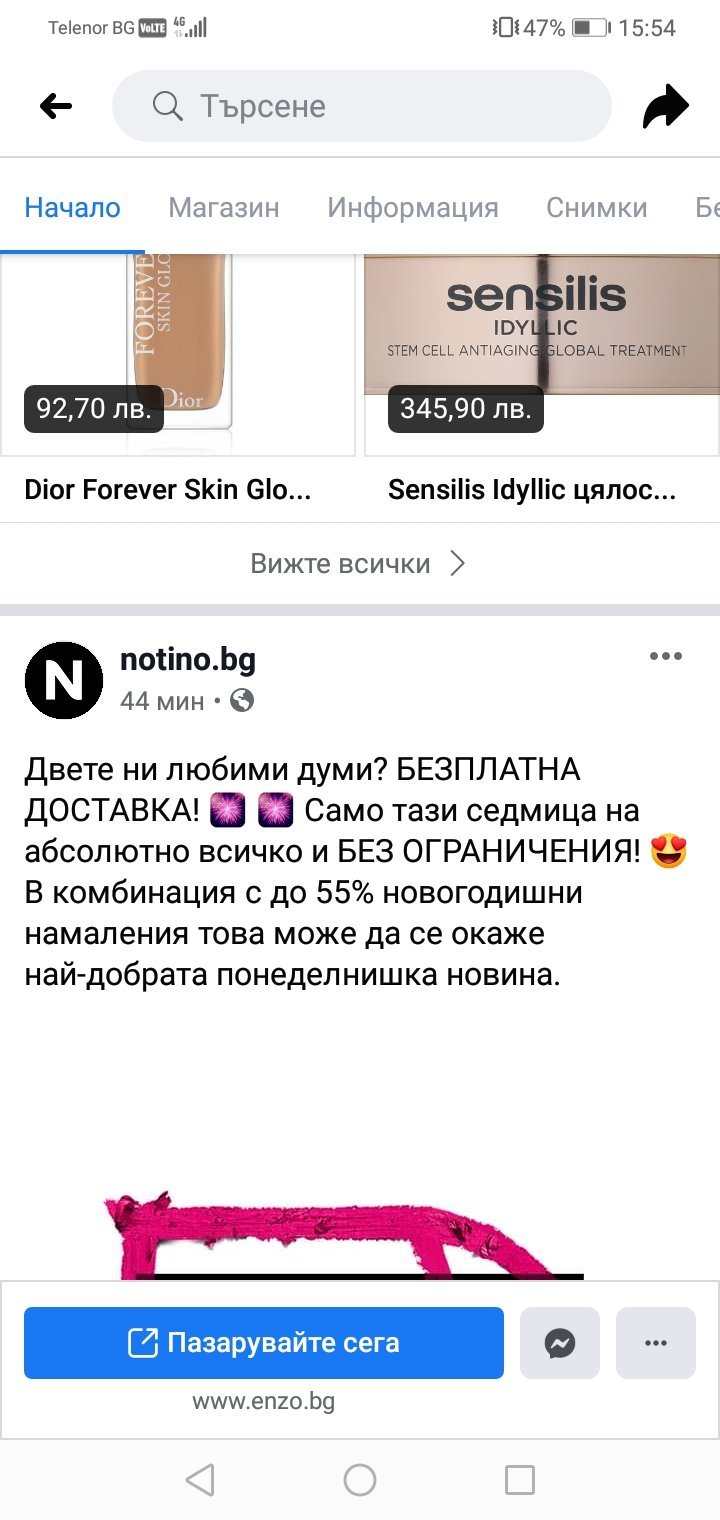The height and width of the screenshot is (1520, 720).
Task: Open the Търсене search field
Action: tap(360, 106)
